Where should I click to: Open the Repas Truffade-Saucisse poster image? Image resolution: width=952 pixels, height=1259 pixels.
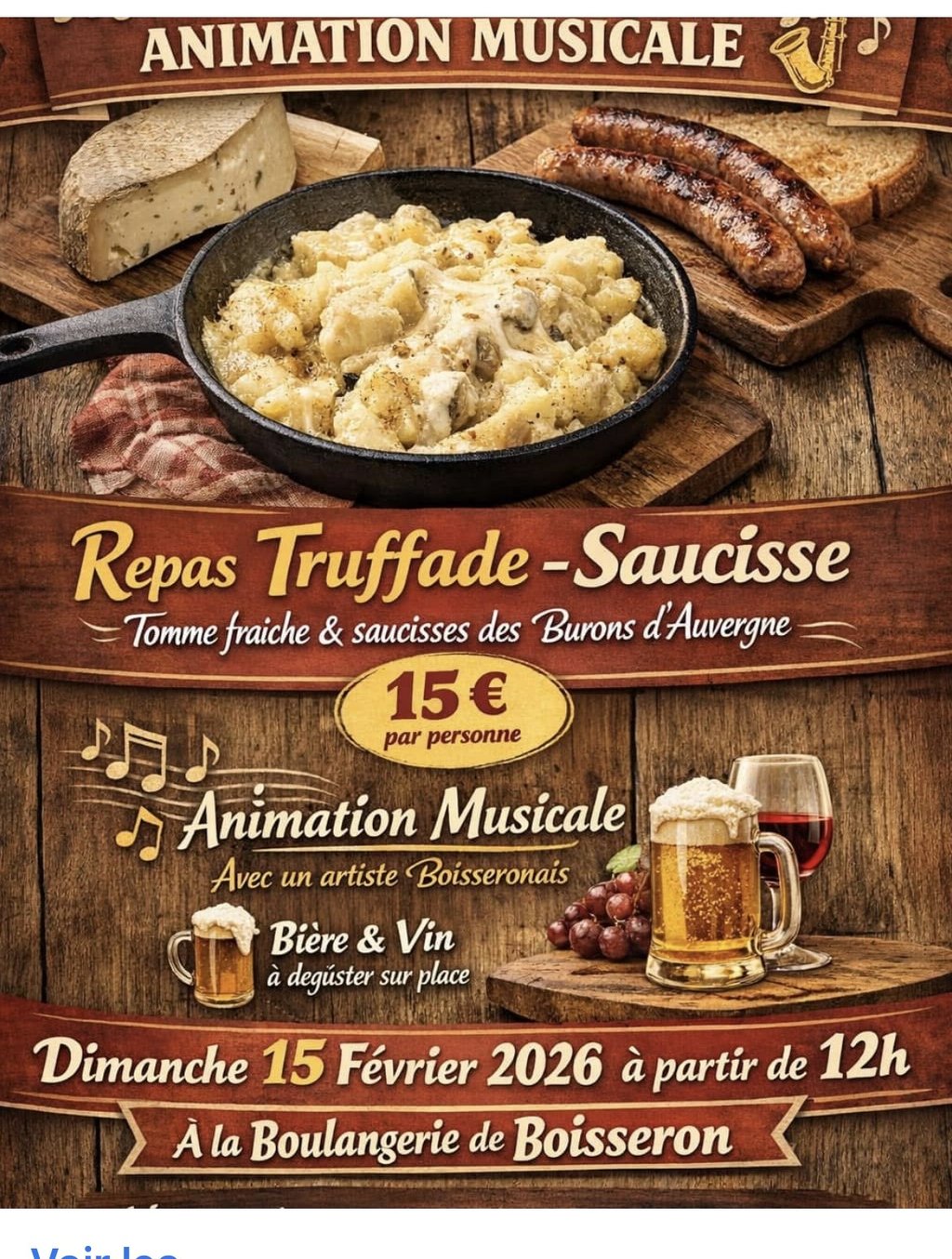pos(476,604)
